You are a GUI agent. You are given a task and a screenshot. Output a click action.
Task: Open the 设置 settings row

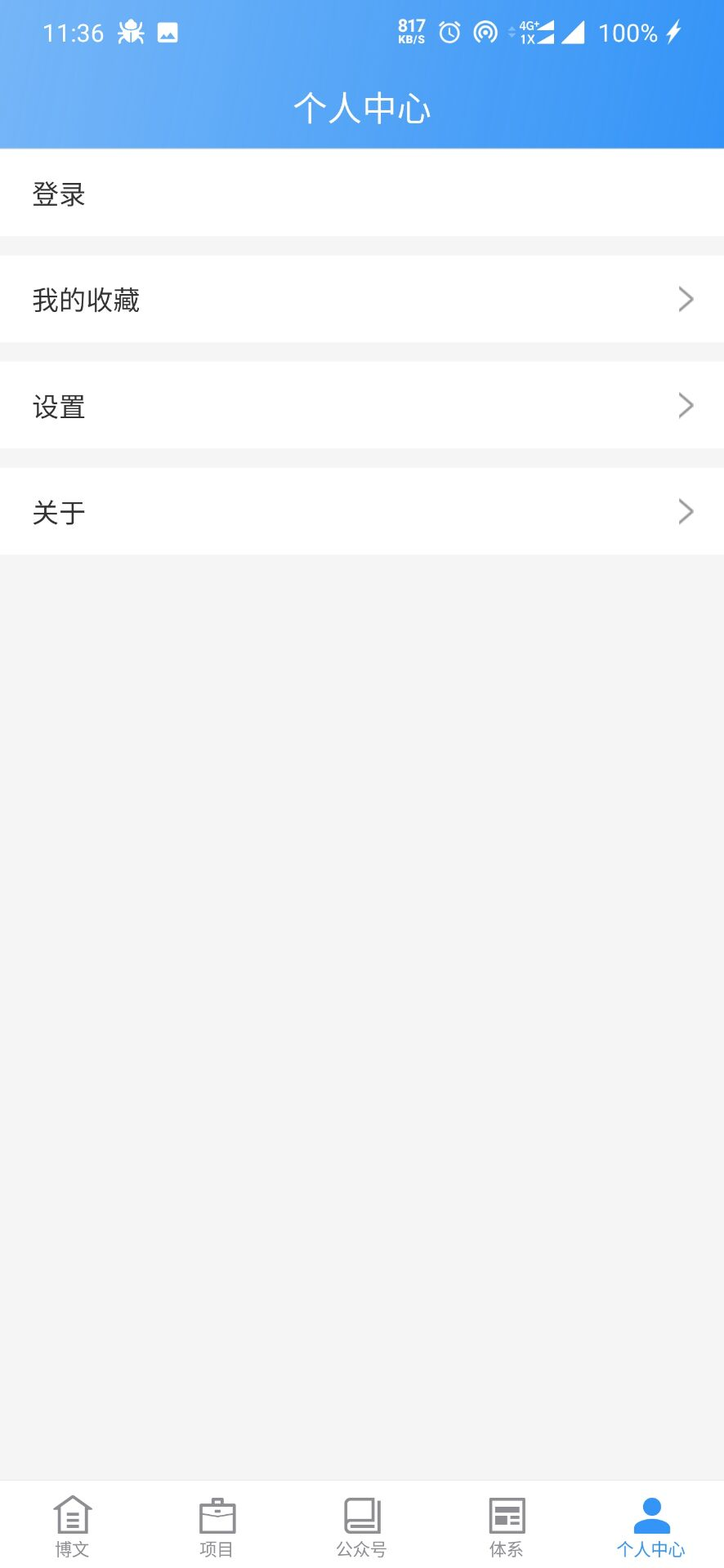pos(362,406)
